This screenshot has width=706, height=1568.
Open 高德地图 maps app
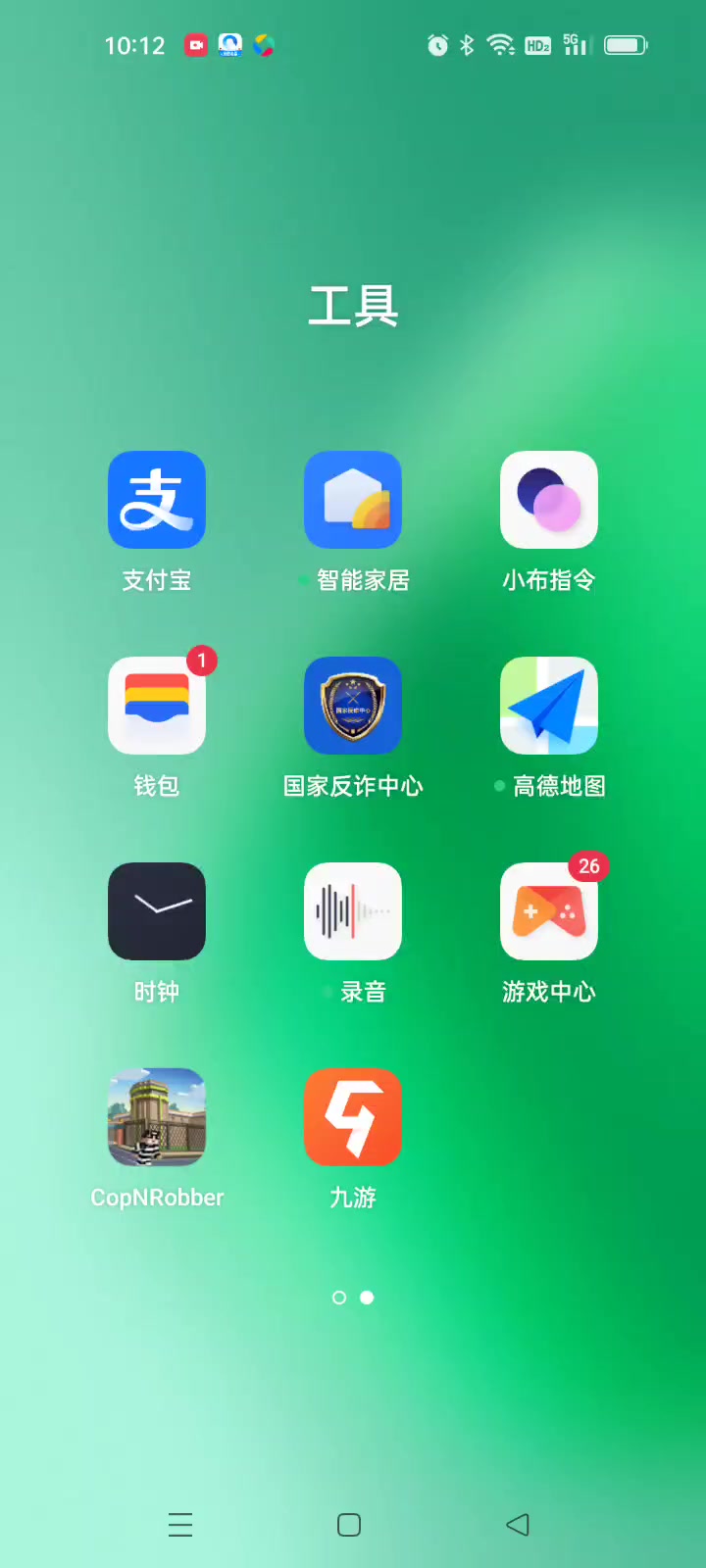pos(549,706)
